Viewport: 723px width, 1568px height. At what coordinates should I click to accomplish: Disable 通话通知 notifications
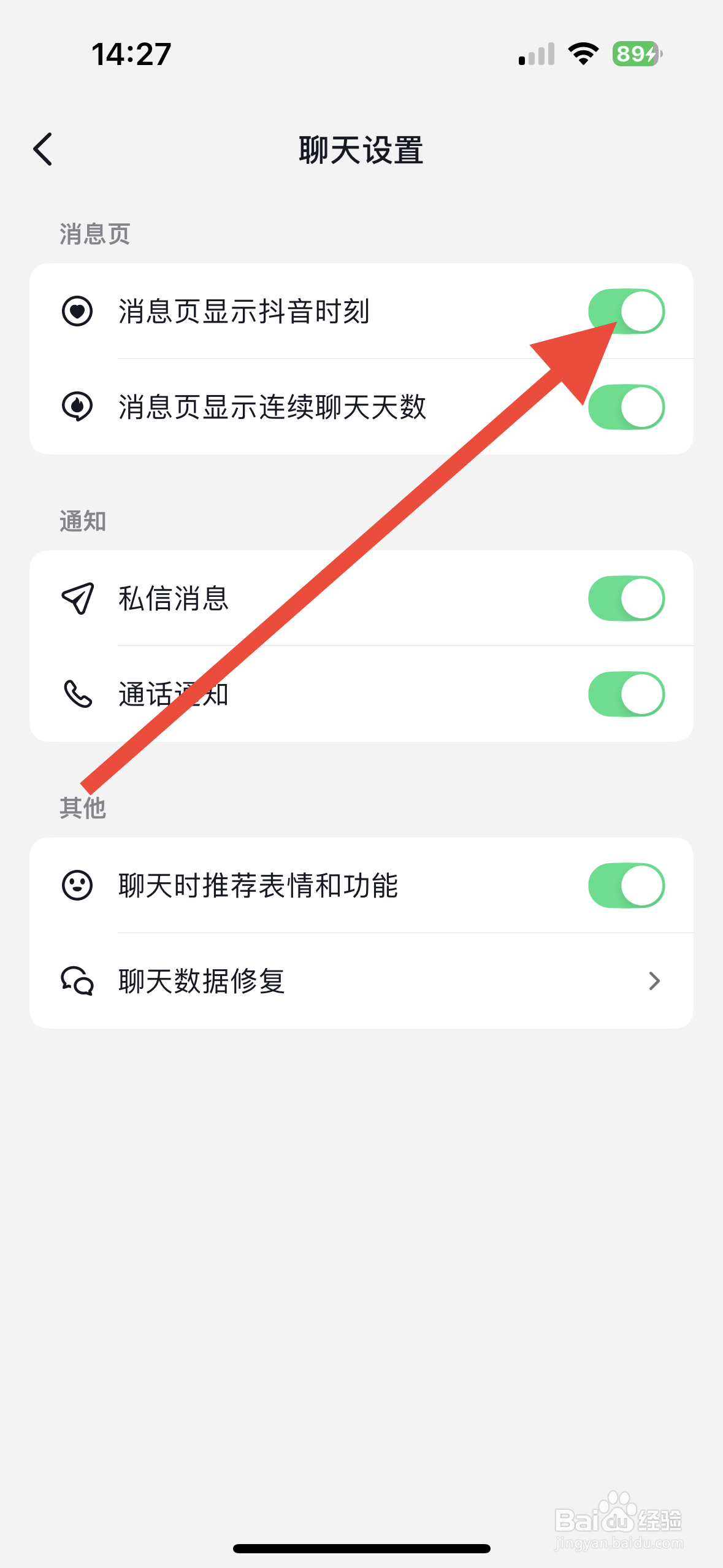pos(627,693)
